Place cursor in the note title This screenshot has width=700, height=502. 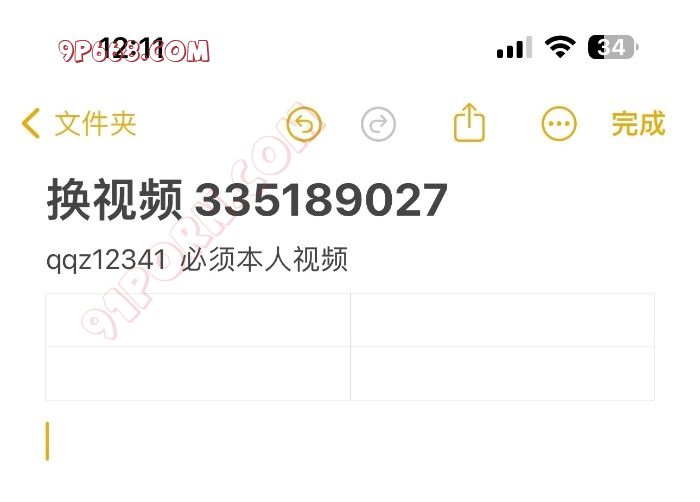coord(246,202)
